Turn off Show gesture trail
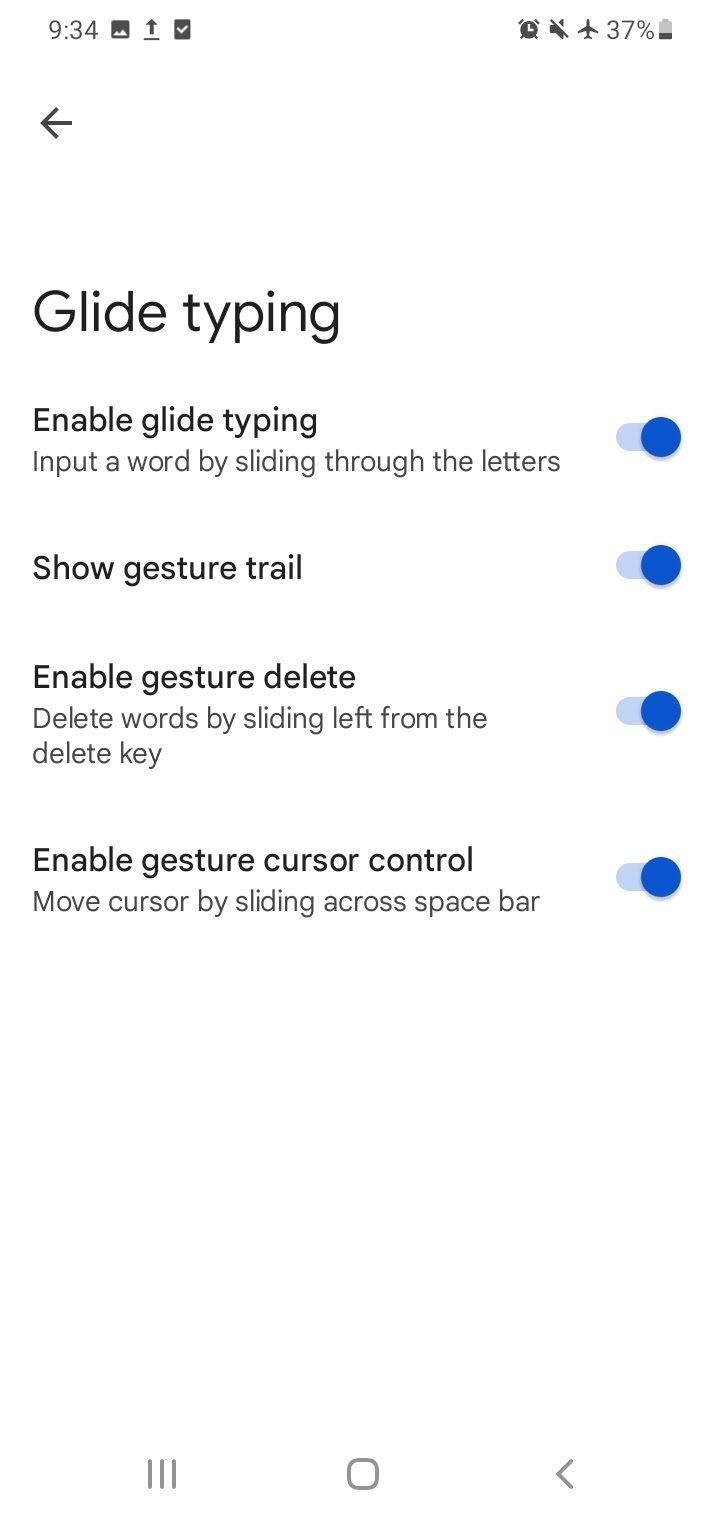The height and width of the screenshot is (1520, 720). click(x=648, y=566)
